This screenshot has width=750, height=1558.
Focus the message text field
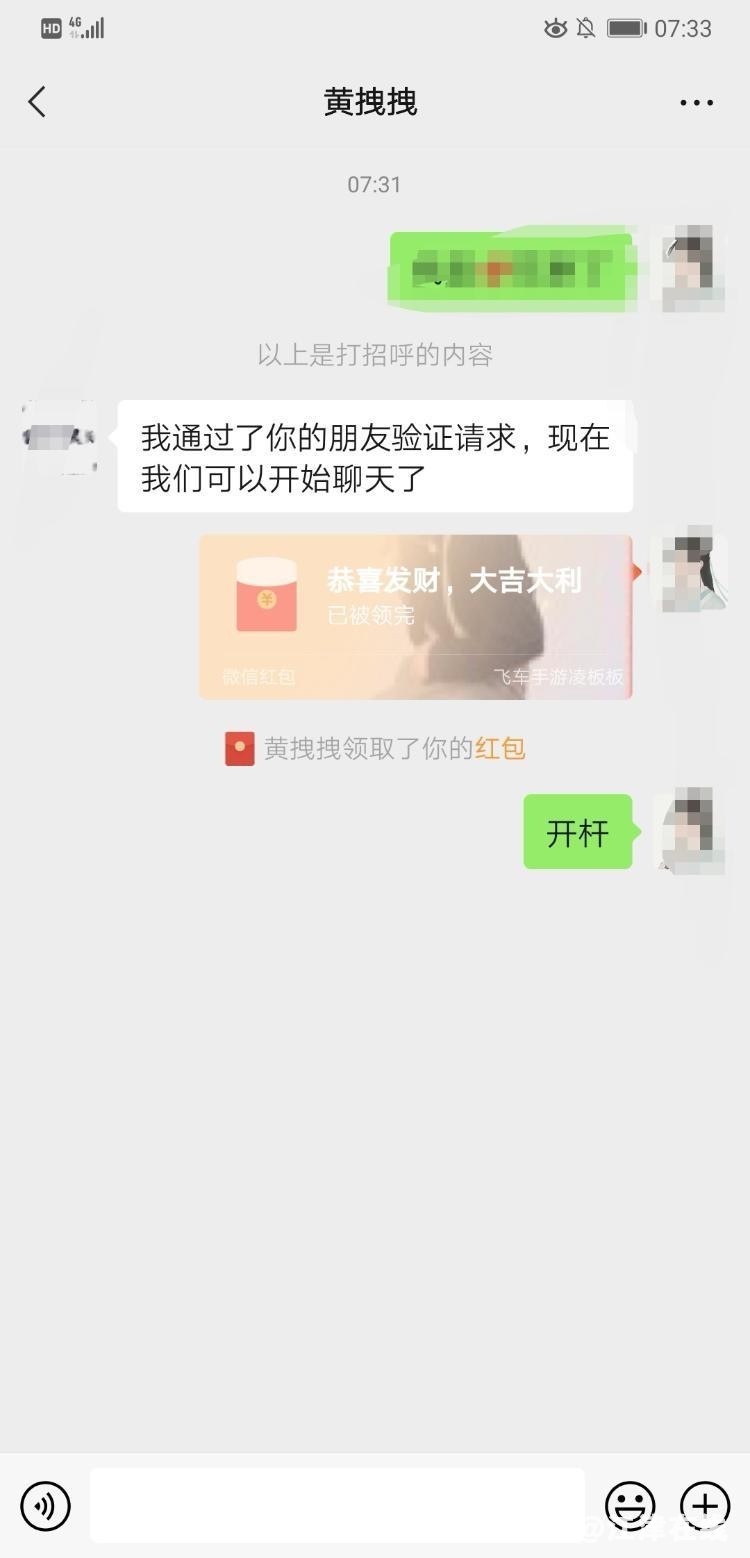(x=337, y=1505)
